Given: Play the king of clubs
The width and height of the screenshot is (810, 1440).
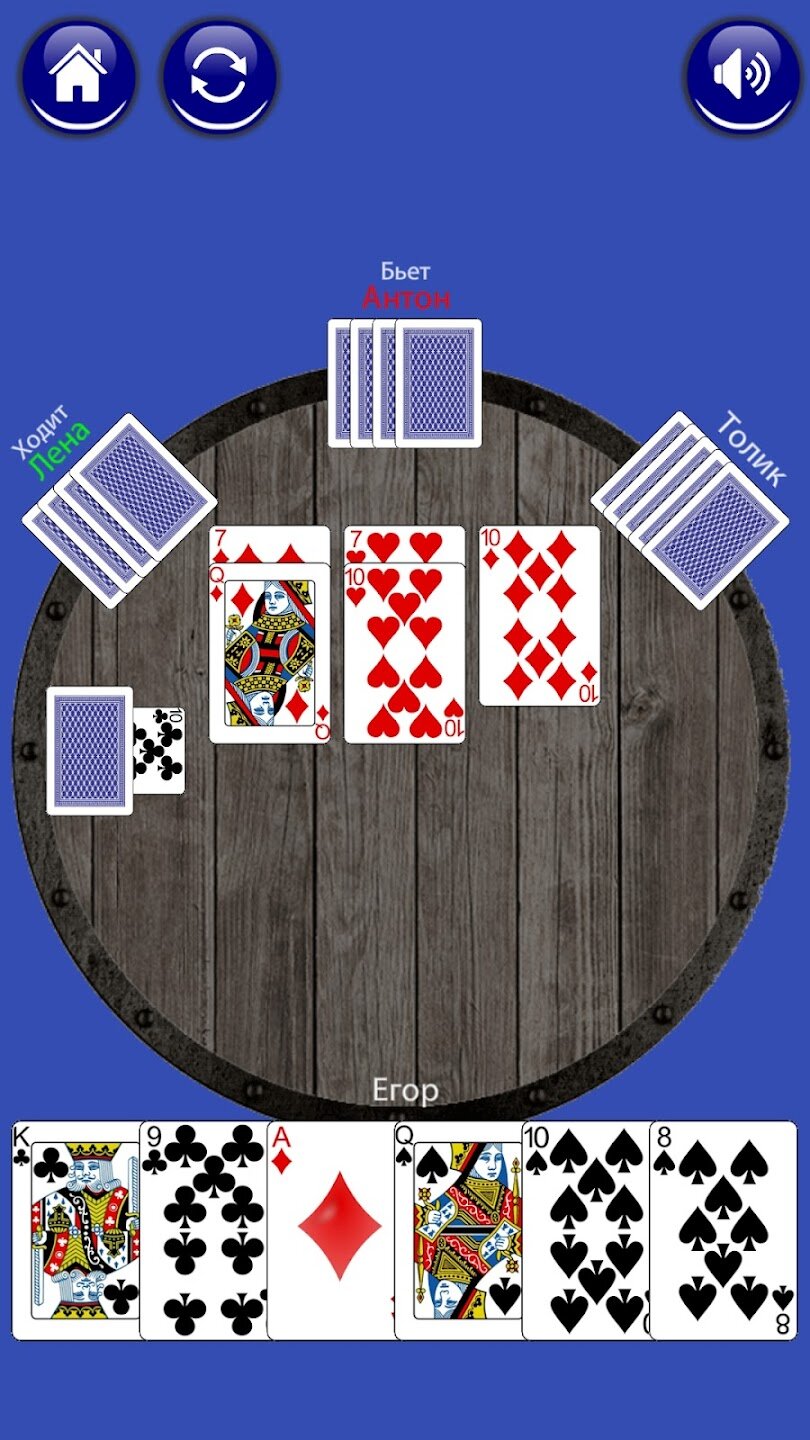Looking at the screenshot, I should point(76,1230).
